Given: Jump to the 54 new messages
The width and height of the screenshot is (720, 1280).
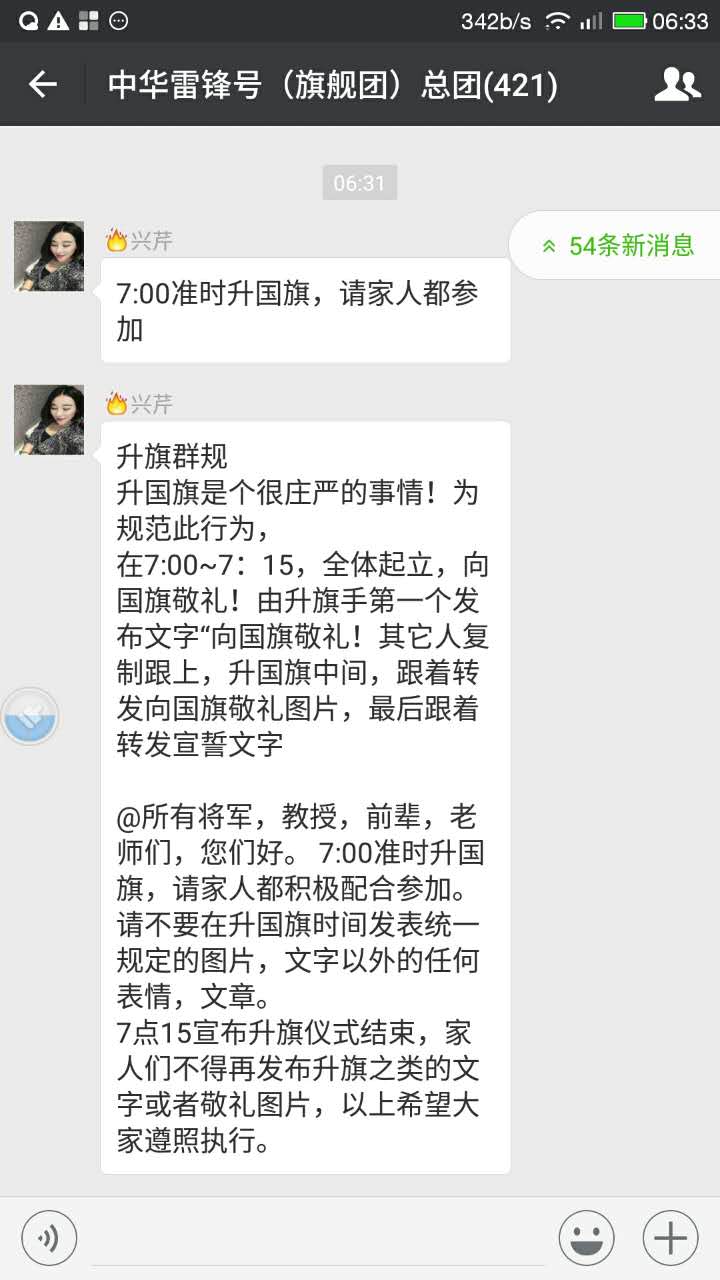Looking at the screenshot, I should click(618, 245).
